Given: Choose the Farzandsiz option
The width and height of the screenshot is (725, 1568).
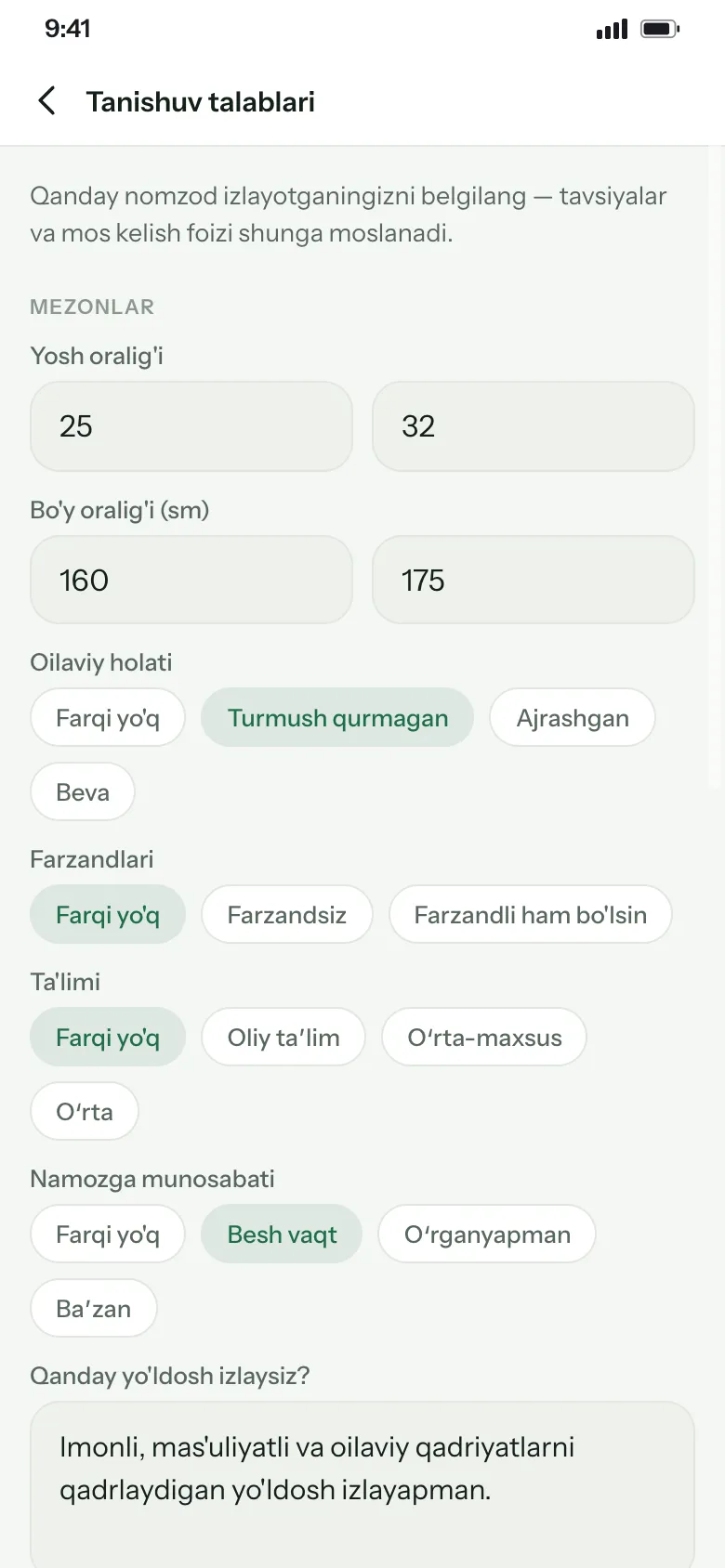Looking at the screenshot, I should (x=287, y=914).
